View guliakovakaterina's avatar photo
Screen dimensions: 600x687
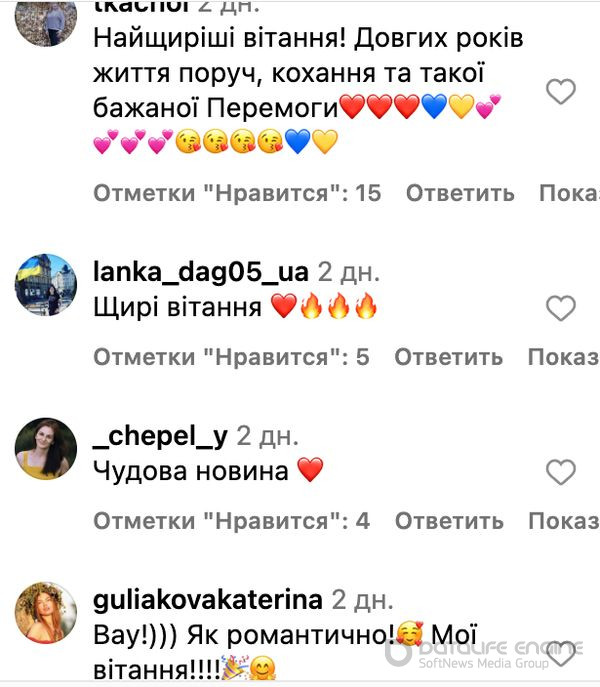[x=46, y=612]
